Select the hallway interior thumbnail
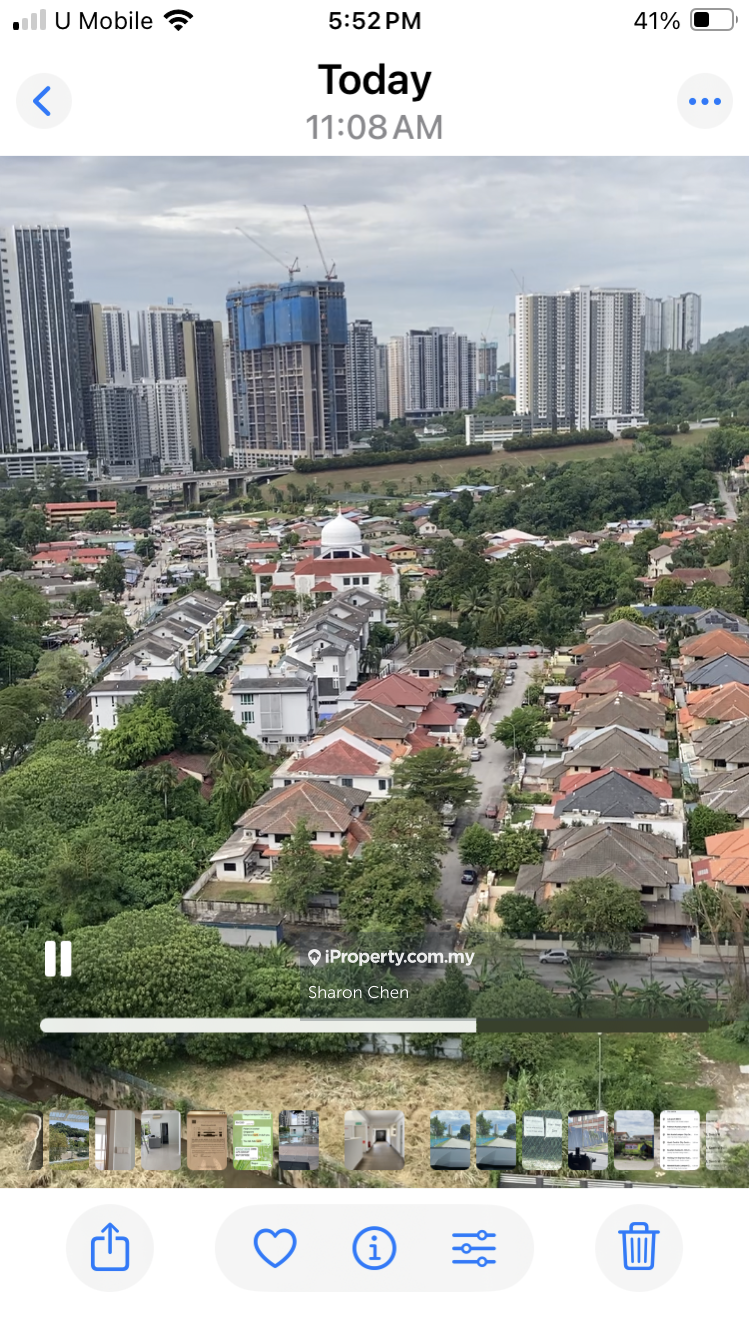The width and height of the screenshot is (749, 1332). 374,1140
